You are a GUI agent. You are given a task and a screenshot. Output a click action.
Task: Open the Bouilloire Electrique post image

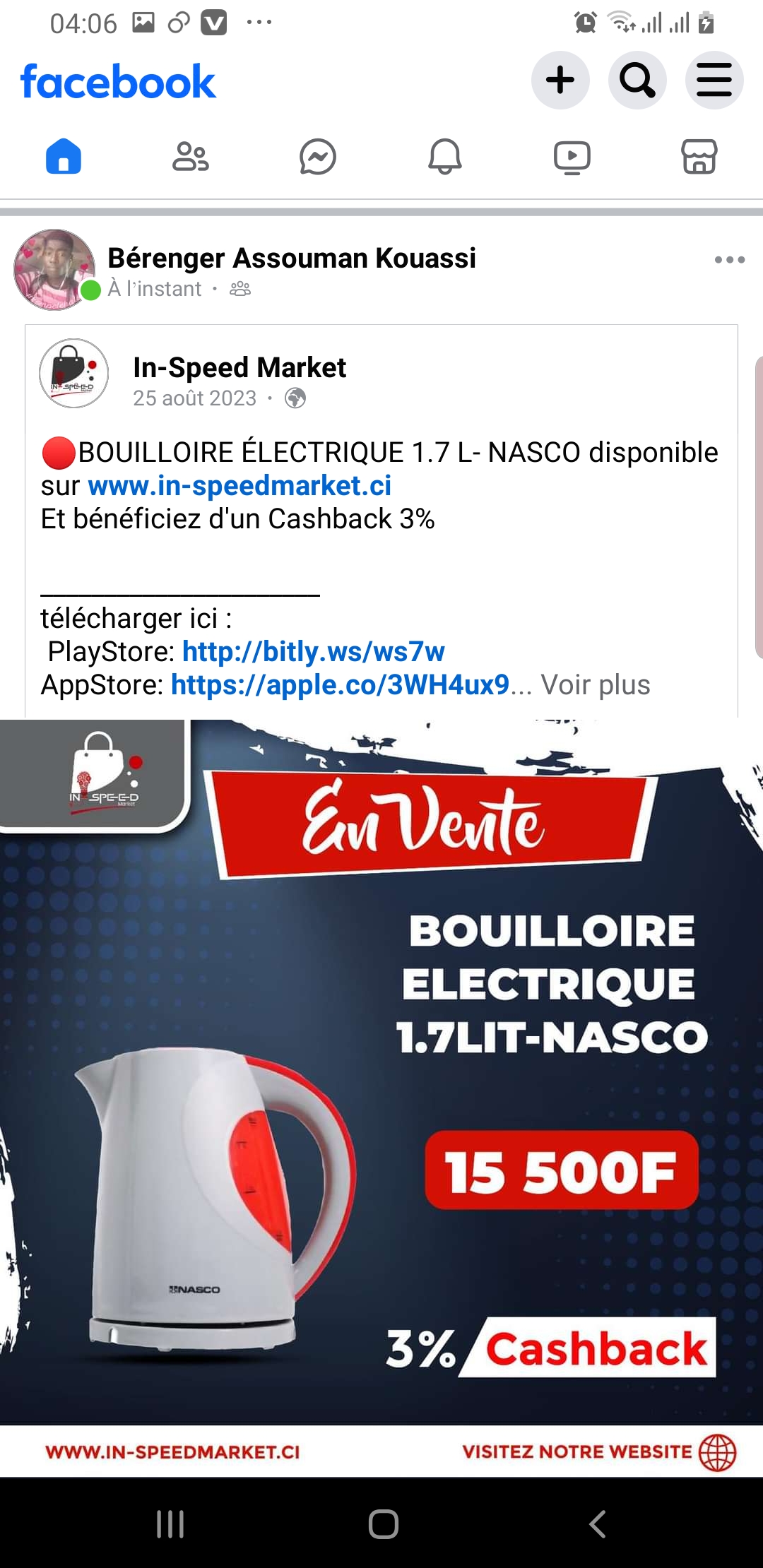(x=381, y=1095)
